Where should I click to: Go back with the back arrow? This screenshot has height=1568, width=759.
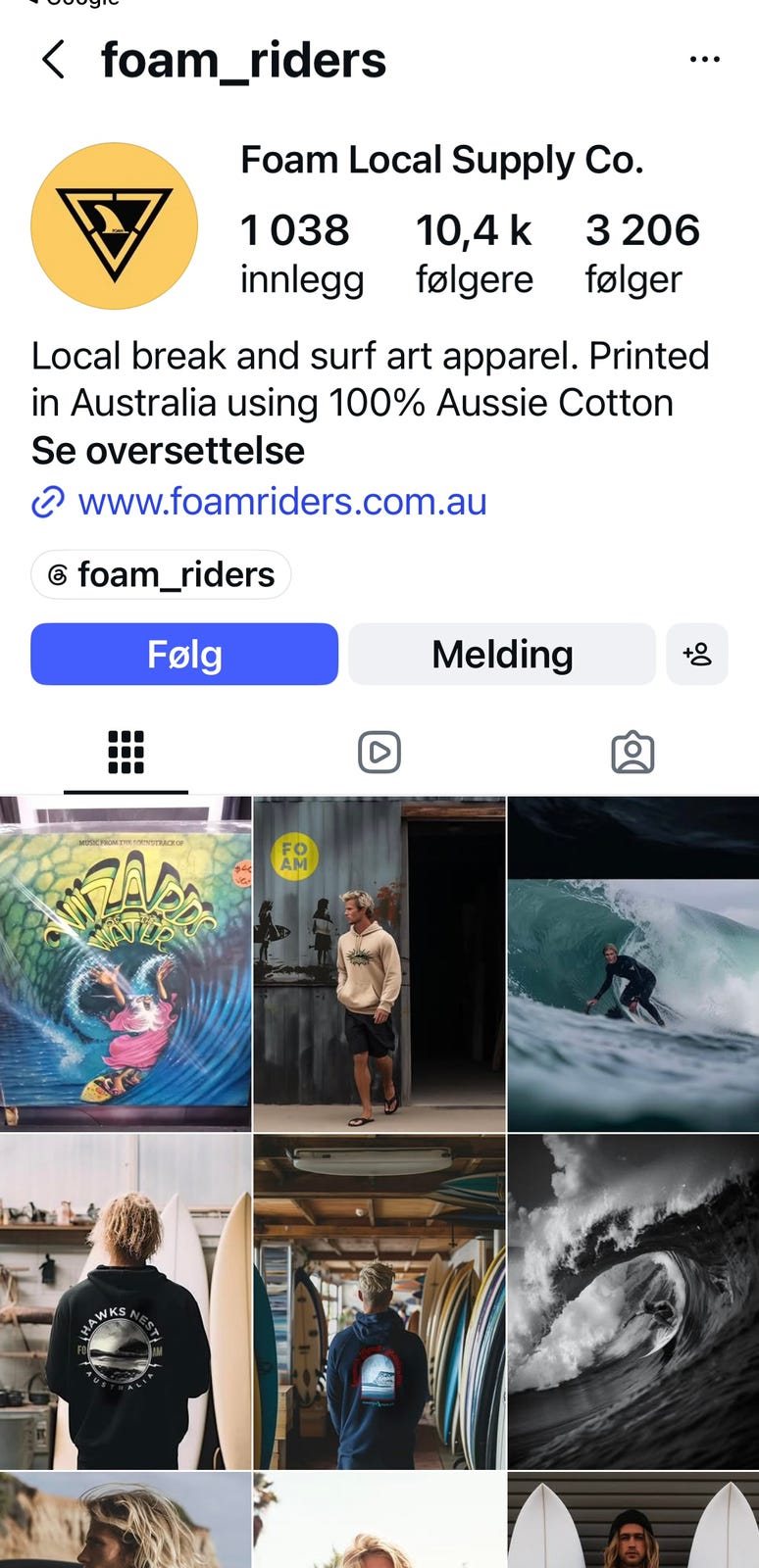click(54, 60)
